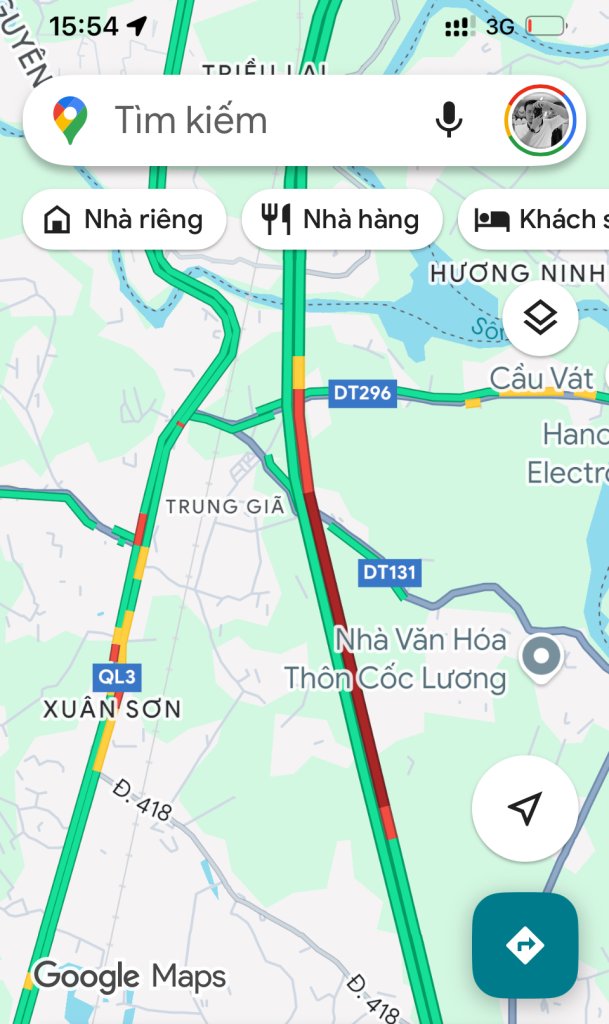Open the map layers button

point(540,318)
